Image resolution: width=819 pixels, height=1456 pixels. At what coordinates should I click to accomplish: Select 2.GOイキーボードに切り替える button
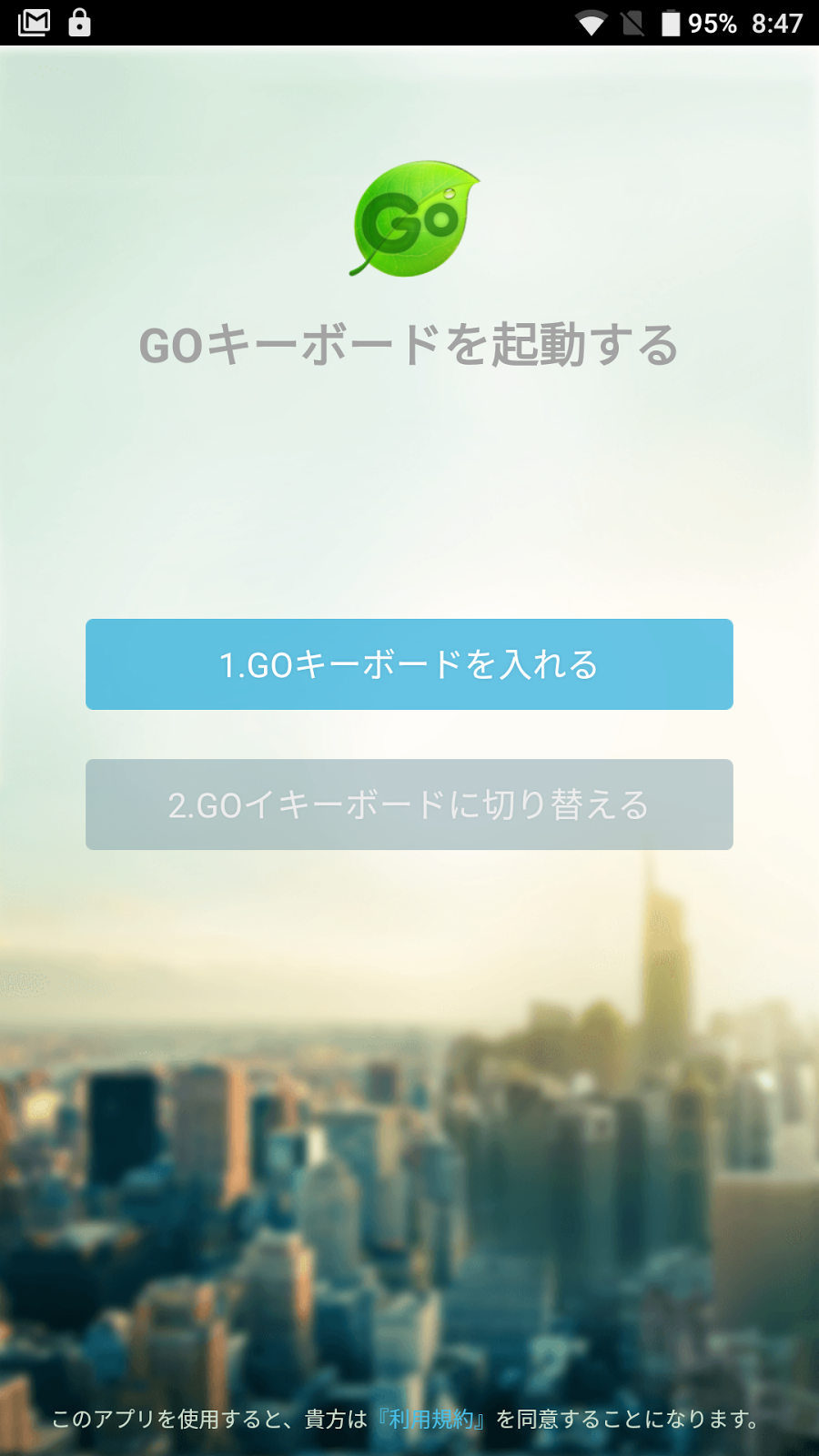[x=409, y=804]
